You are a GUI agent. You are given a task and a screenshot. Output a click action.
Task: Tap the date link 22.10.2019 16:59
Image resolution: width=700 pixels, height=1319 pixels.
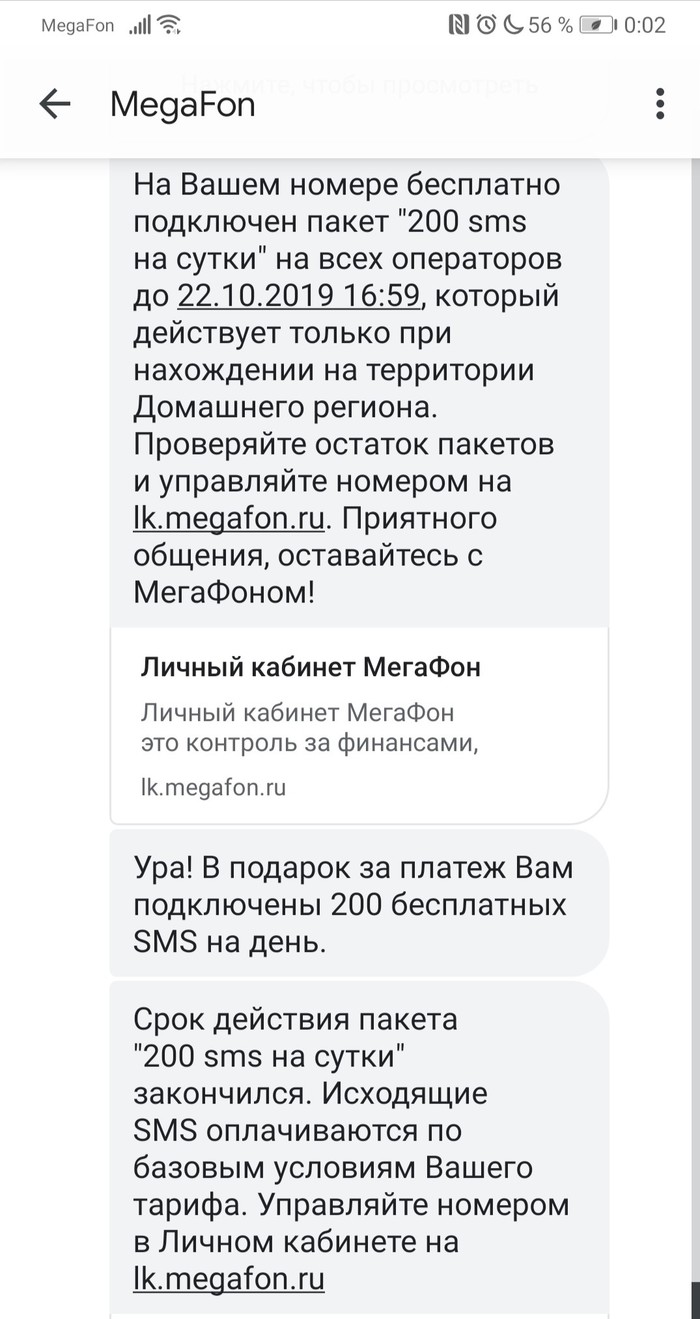pos(300,297)
